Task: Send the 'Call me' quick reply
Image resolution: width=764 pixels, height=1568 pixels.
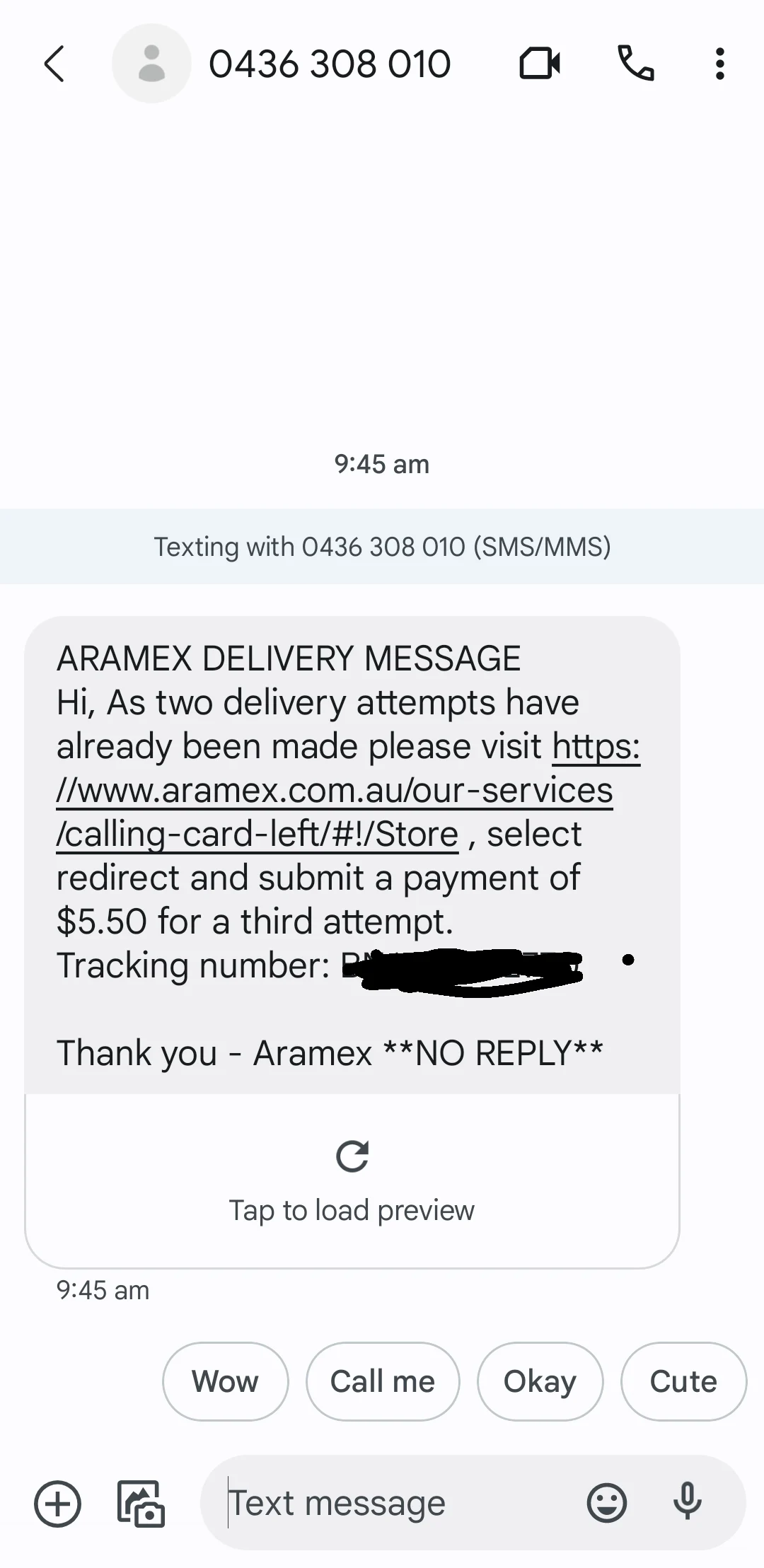Action: point(382,1381)
